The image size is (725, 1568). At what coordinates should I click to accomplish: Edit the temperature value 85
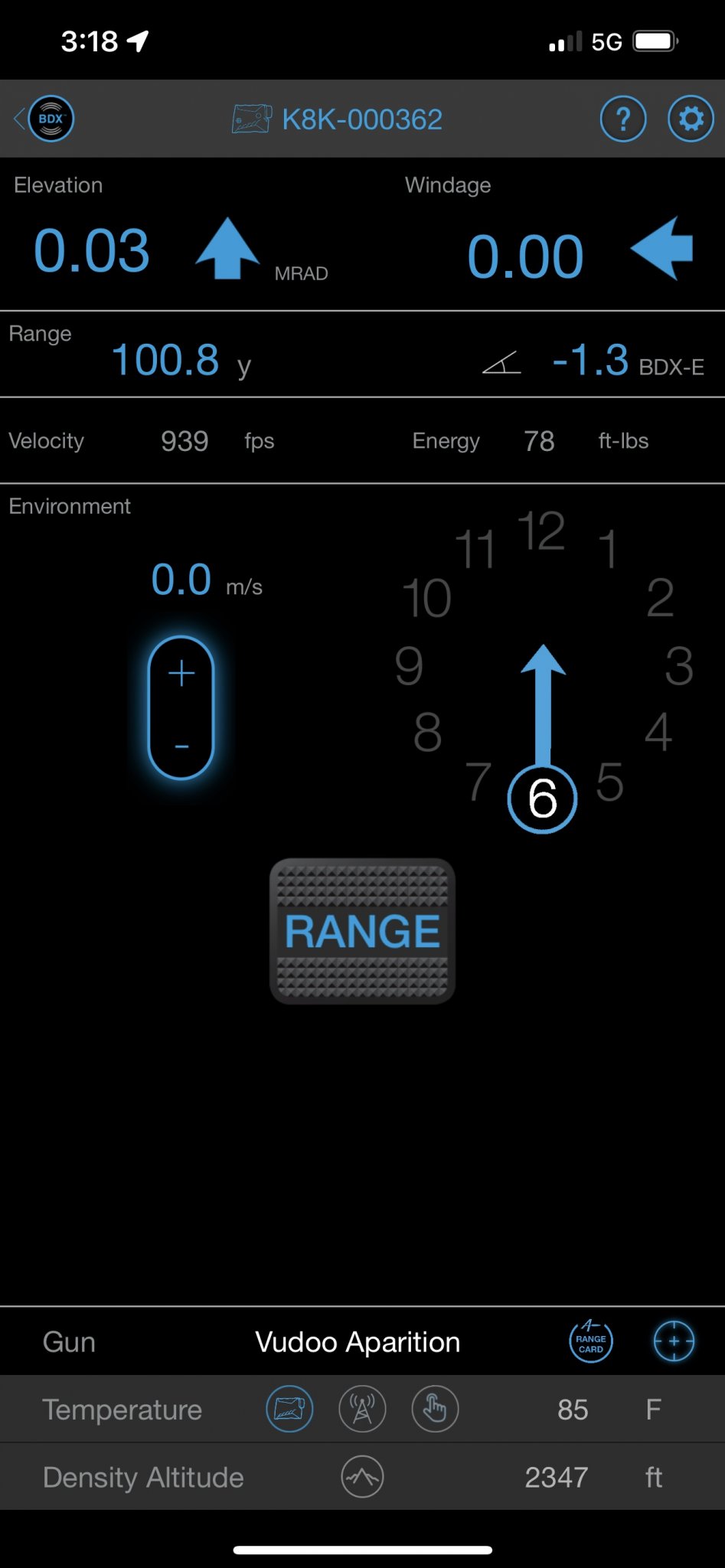(572, 1410)
